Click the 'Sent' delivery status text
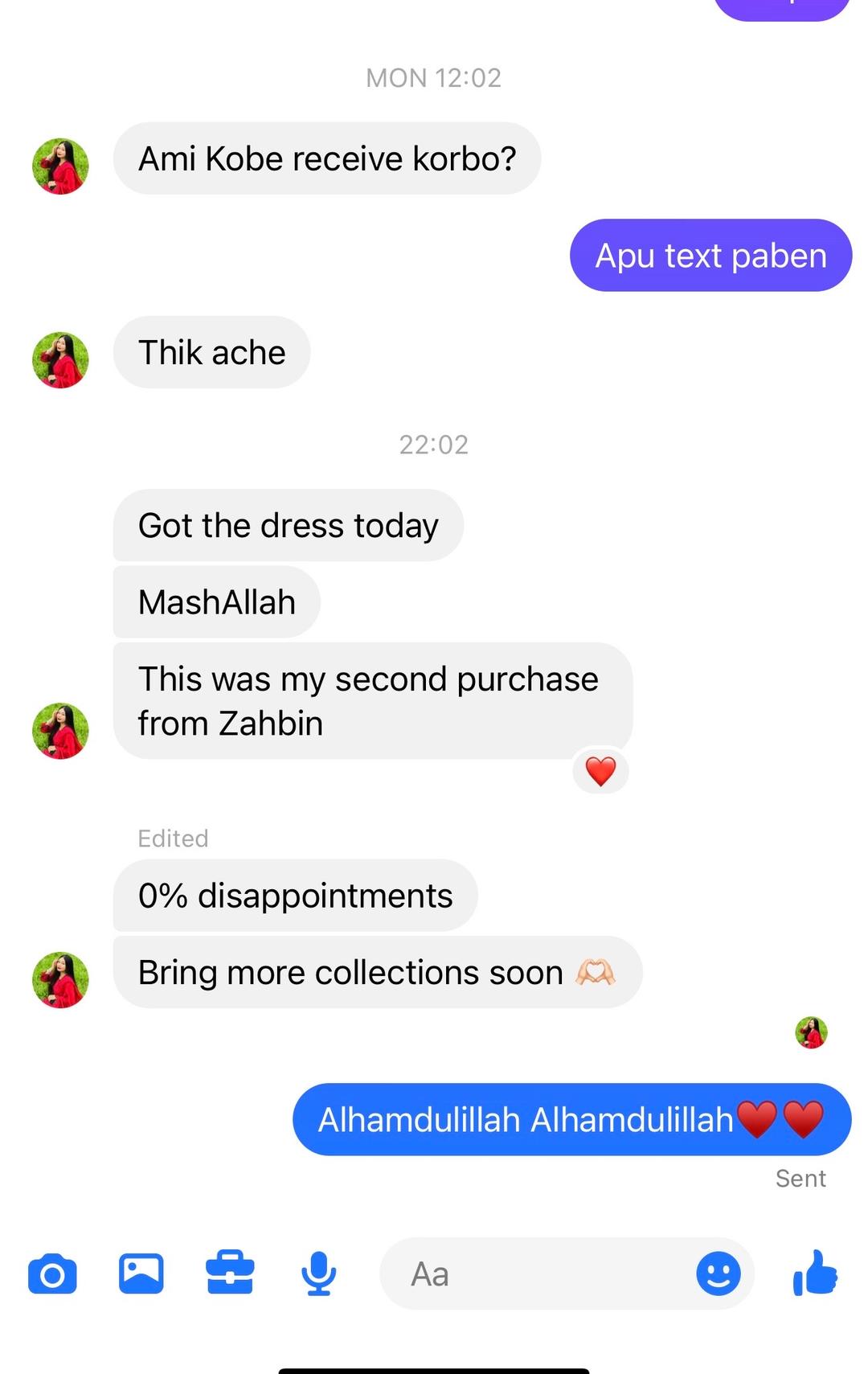The width and height of the screenshot is (868, 1374). click(x=800, y=1178)
